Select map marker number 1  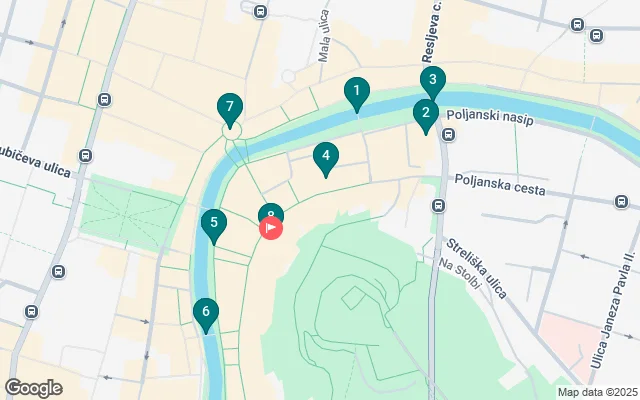[x=356, y=93]
